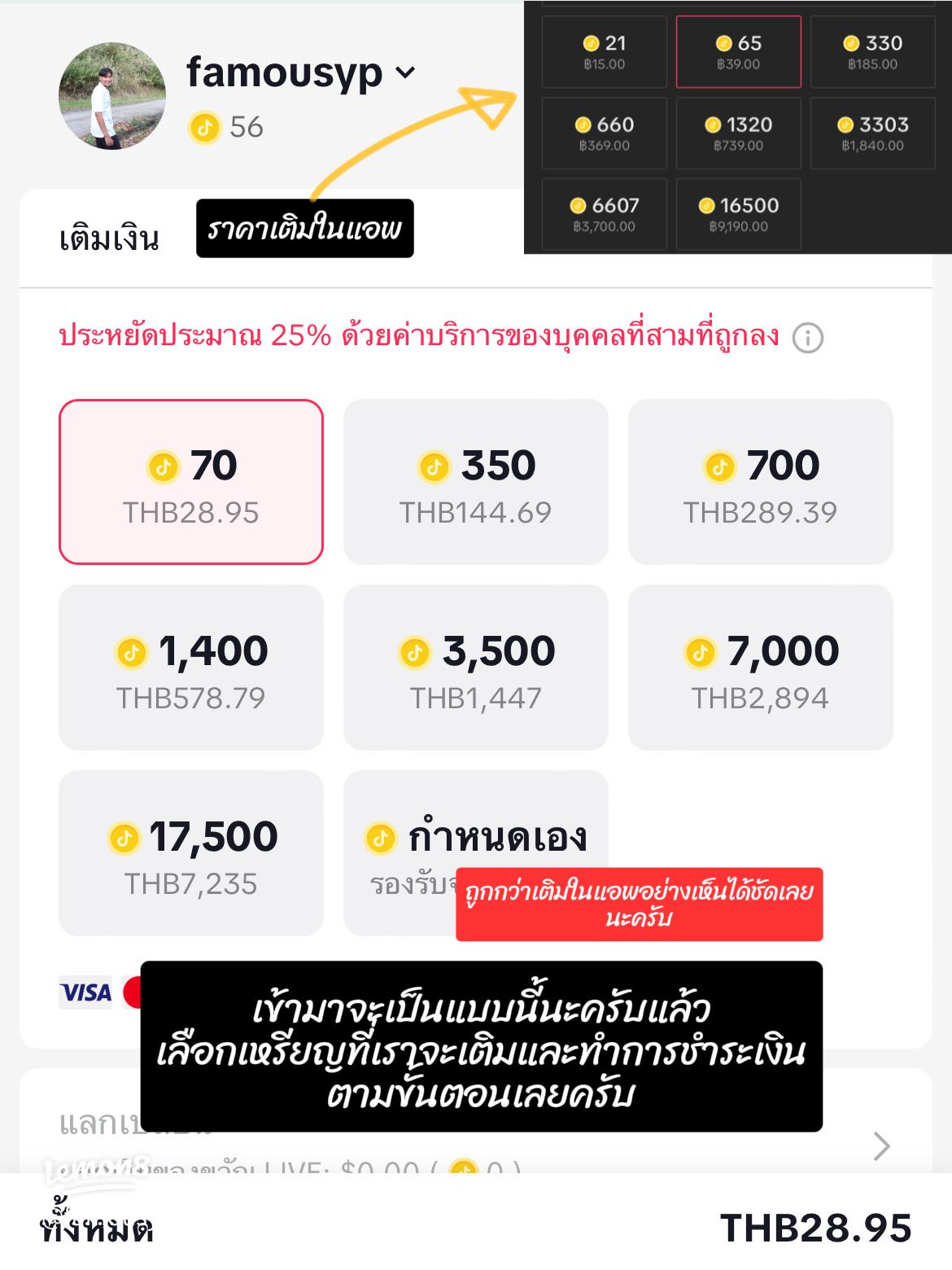Click the coin icon in the LIVE gift balance row
Image resolution: width=952 pixels, height=1270 pixels.
[462, 1167]
